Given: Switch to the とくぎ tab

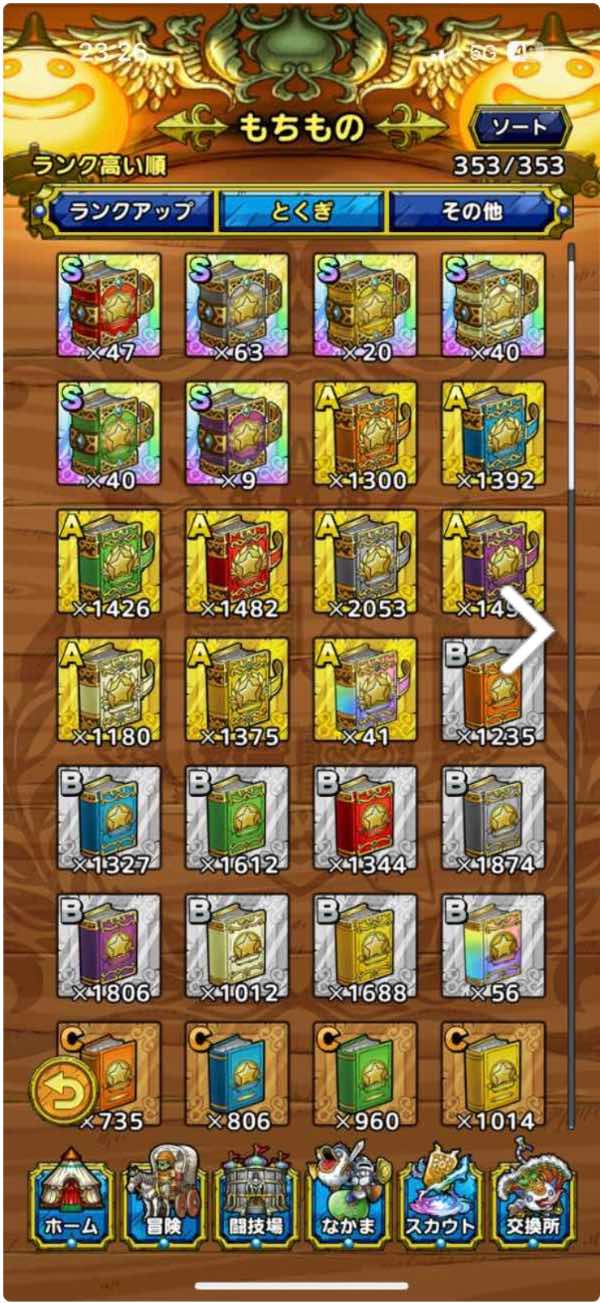Looking at the screenshot, I should (x=302, y=212).
